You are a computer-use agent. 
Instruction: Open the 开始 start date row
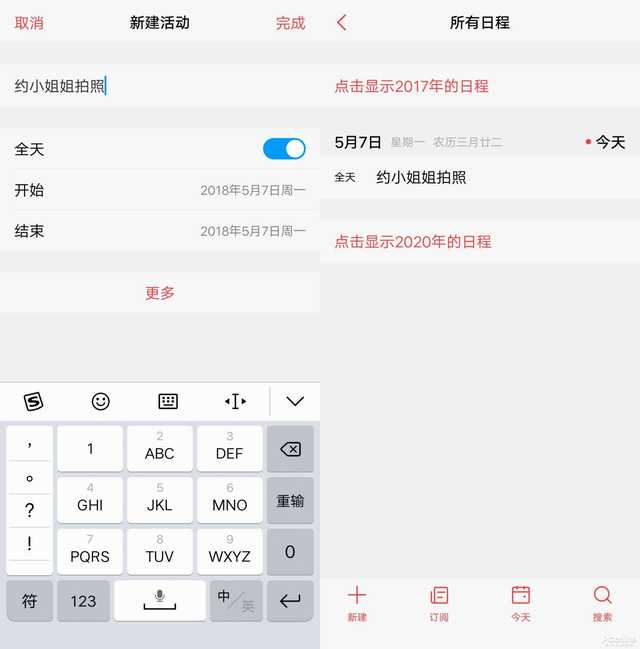tap(160, 190)
